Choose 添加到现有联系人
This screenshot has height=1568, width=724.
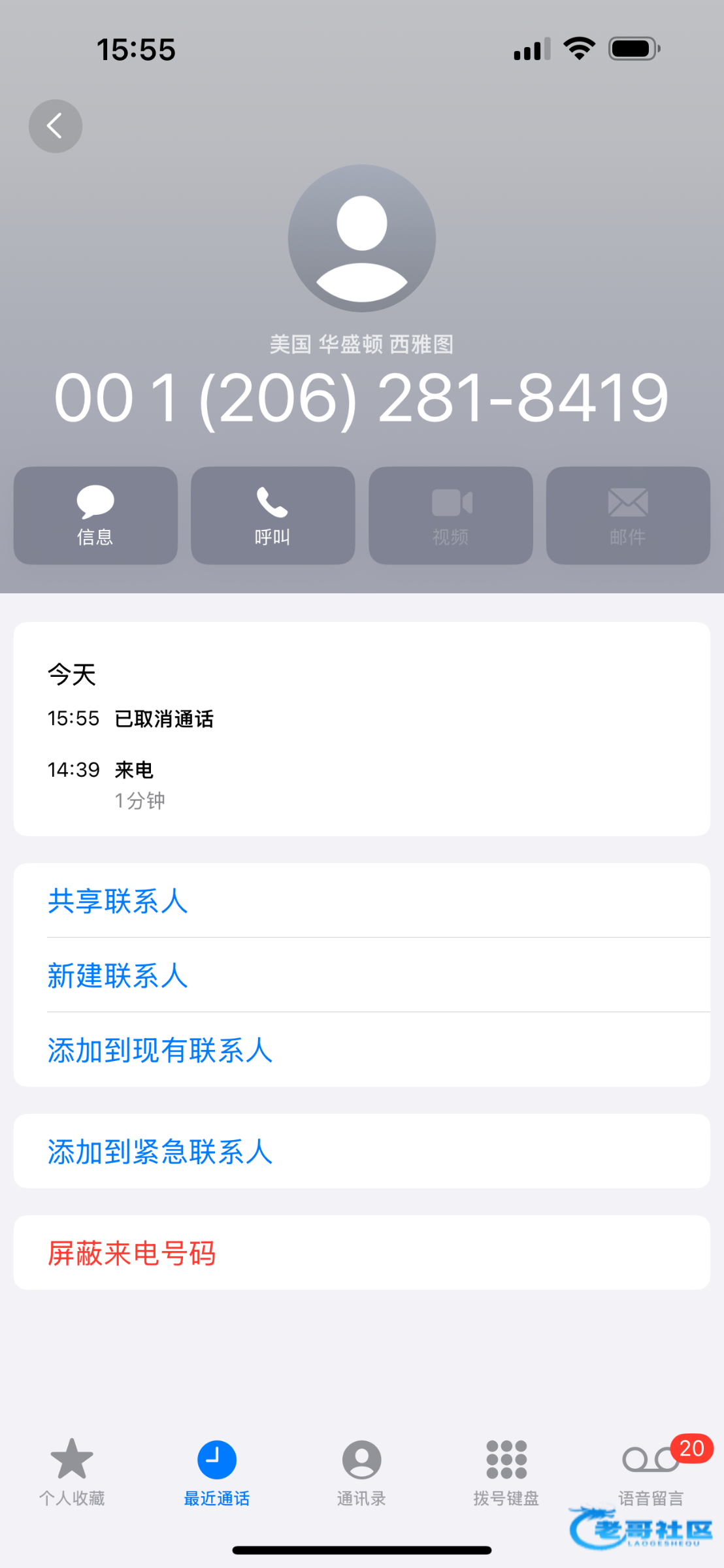click(x=362, y=1049)
